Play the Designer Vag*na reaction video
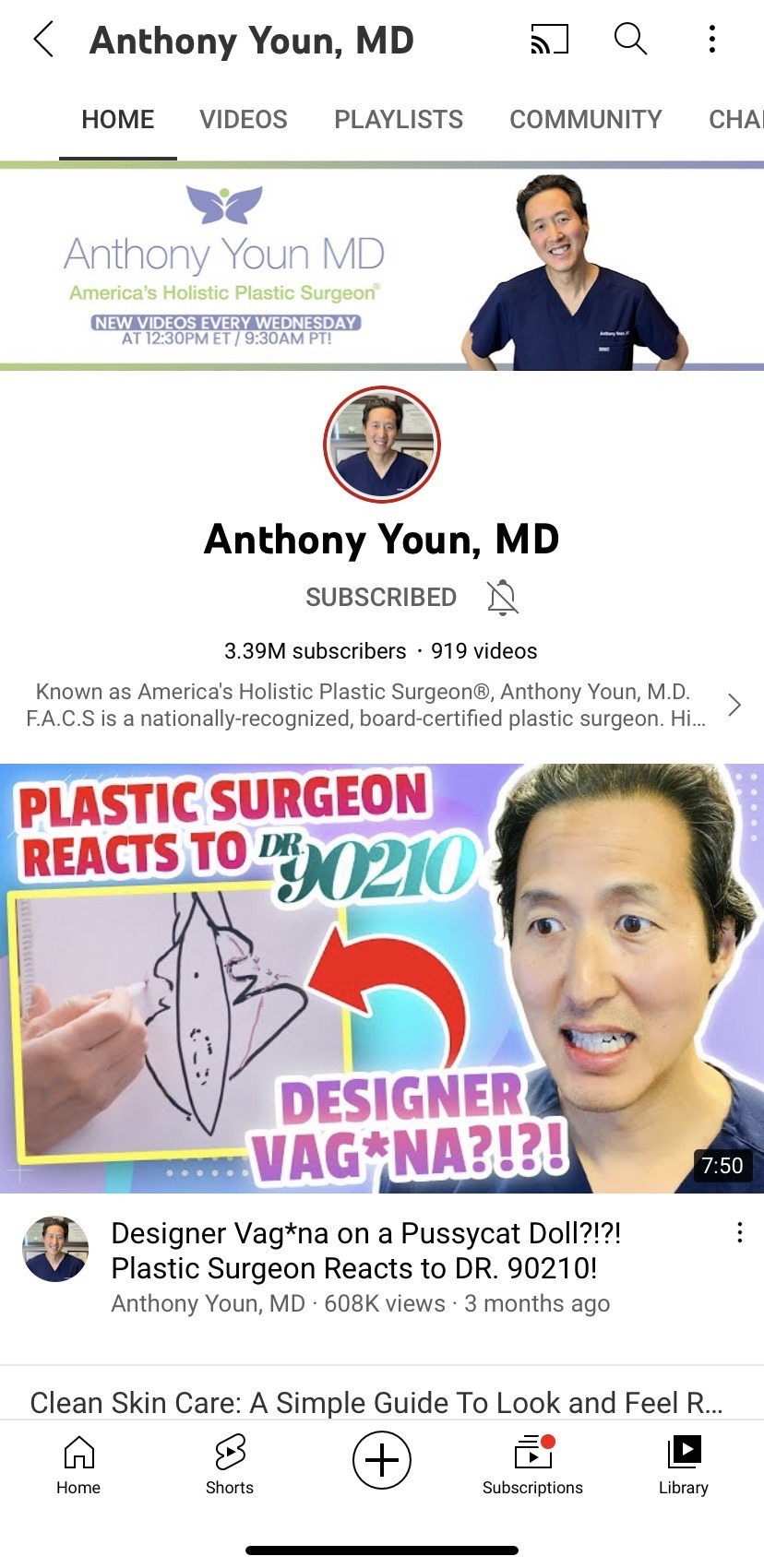The width and height of the screenshot is (764, 1568). click(382, 978)
